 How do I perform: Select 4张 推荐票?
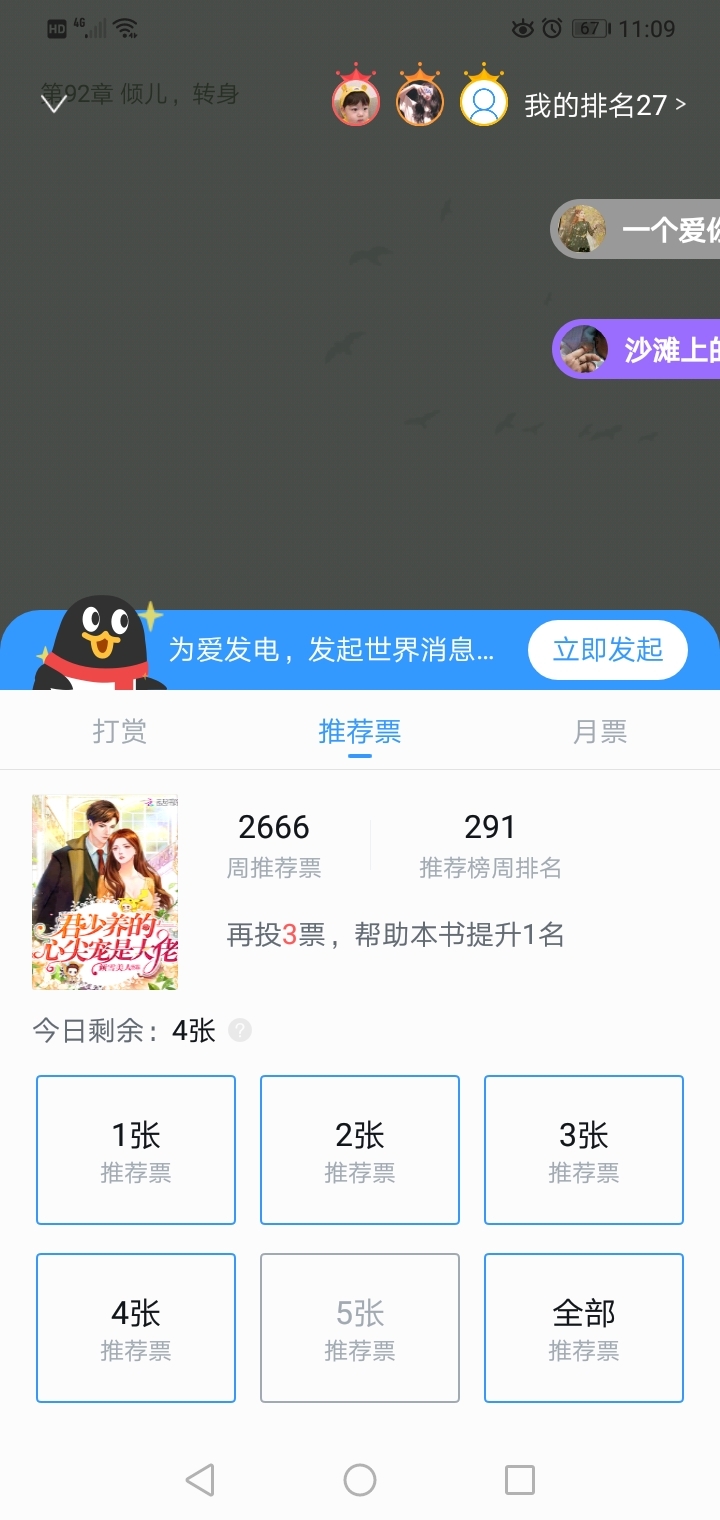click(x=136, y=1328)
